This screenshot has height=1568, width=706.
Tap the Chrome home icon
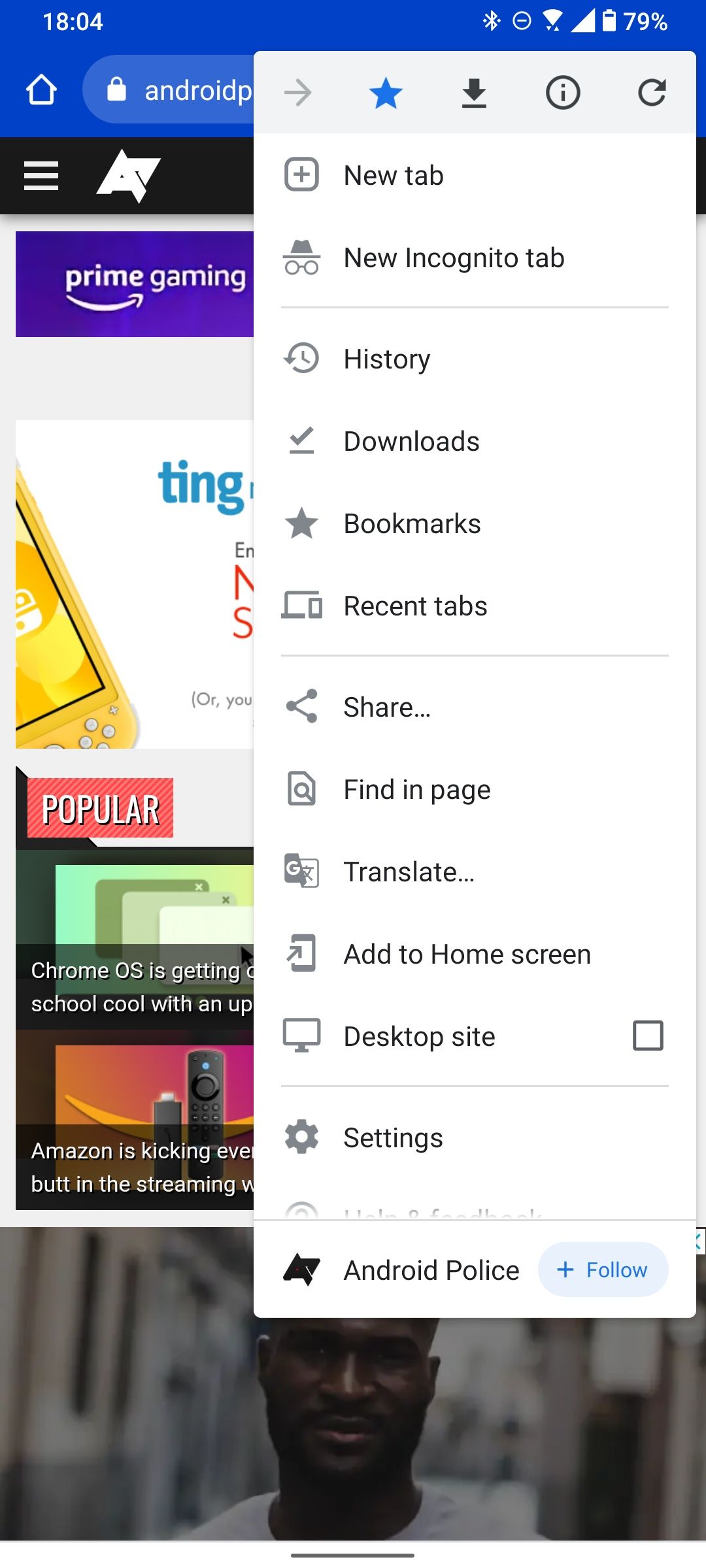click(x=41, y=90)
